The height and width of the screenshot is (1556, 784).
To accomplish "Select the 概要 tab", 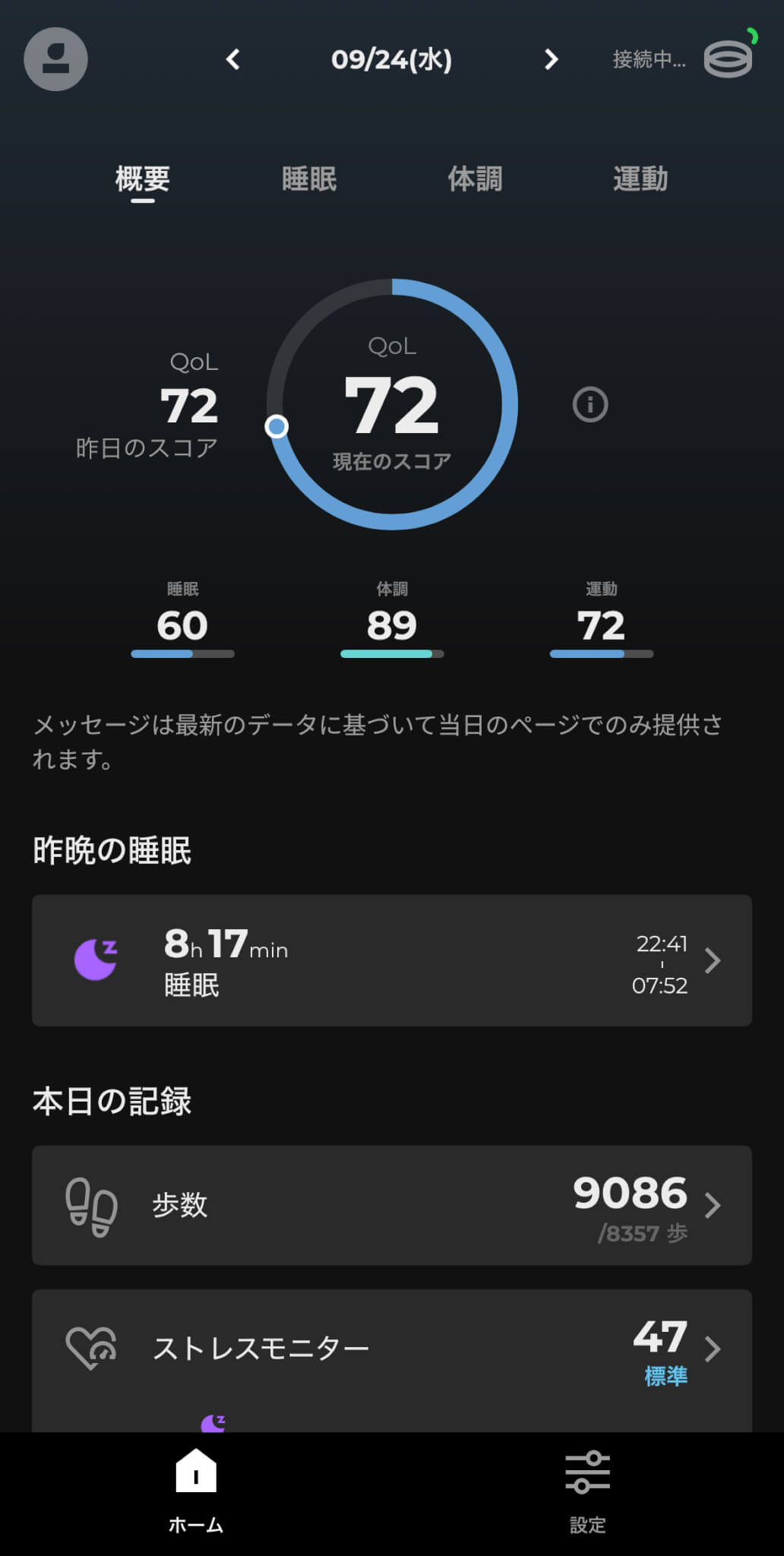I will click(143, 179).
